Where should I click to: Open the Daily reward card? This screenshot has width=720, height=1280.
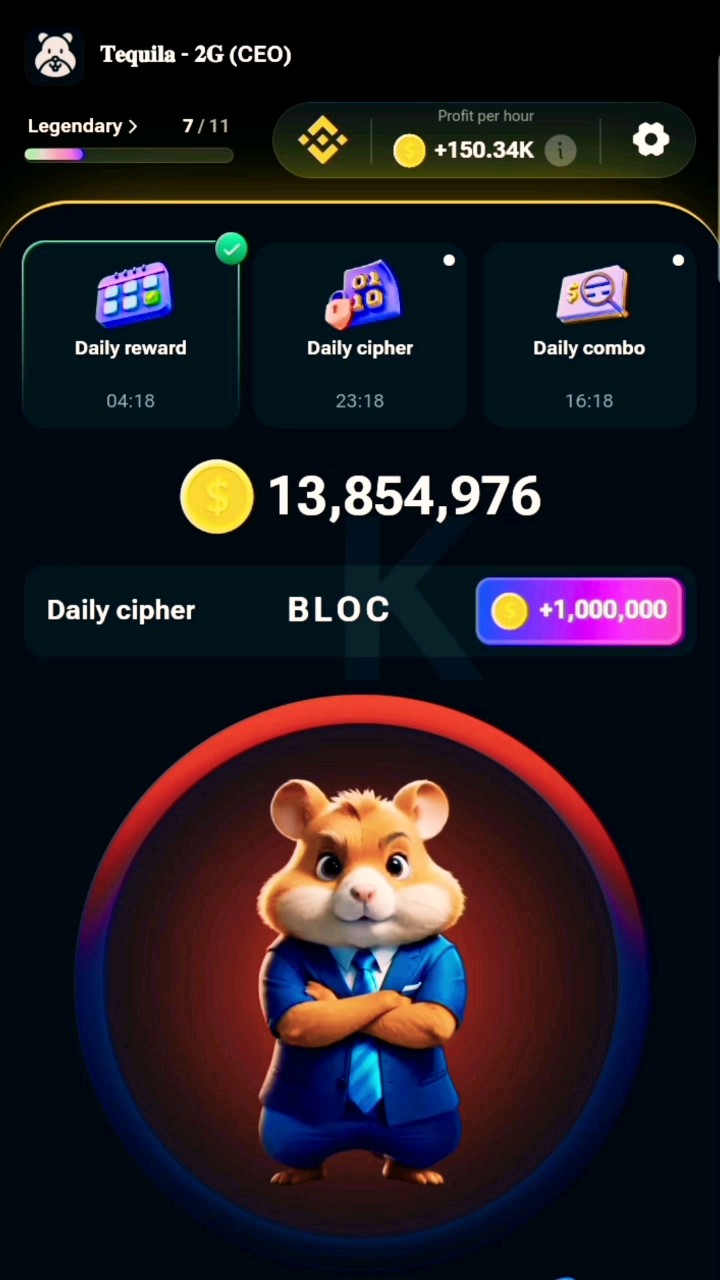[131, 335]
